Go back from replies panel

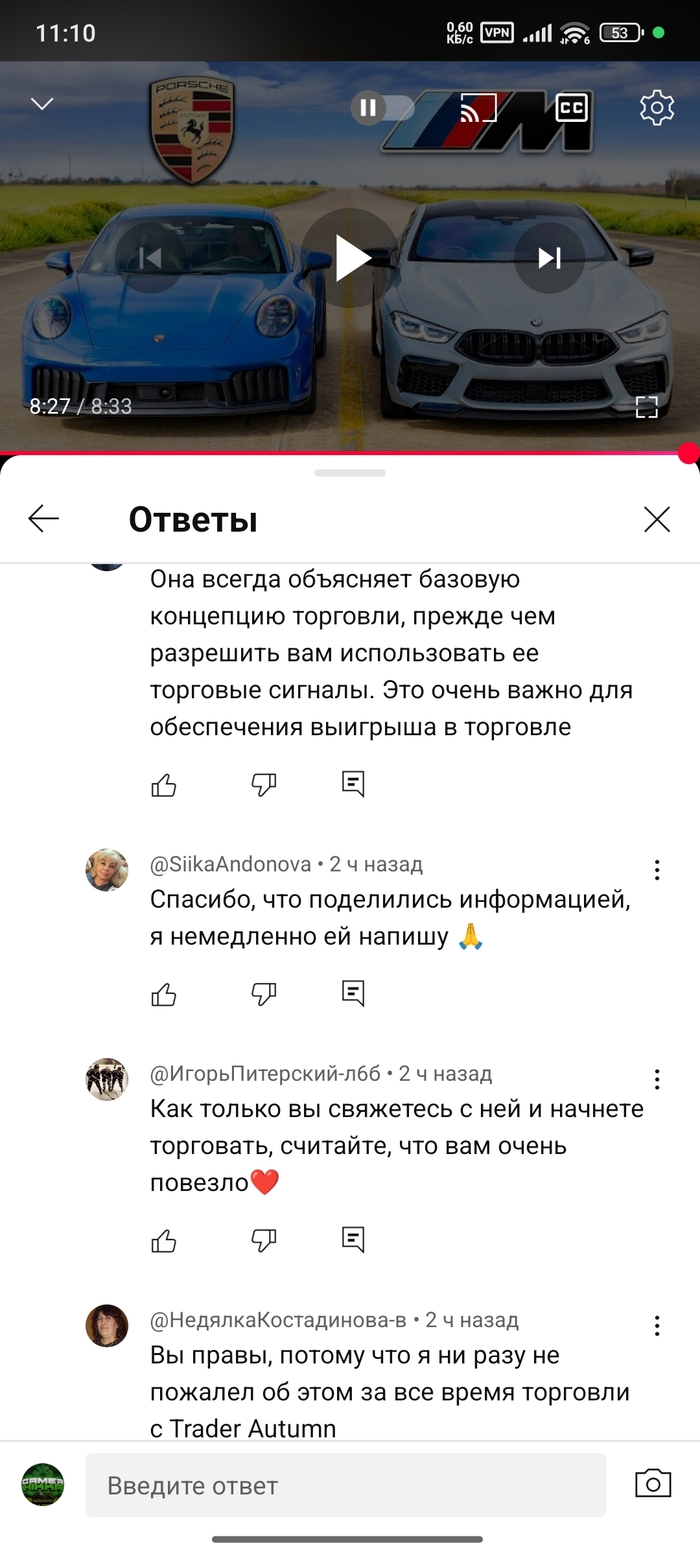(44, 518)
